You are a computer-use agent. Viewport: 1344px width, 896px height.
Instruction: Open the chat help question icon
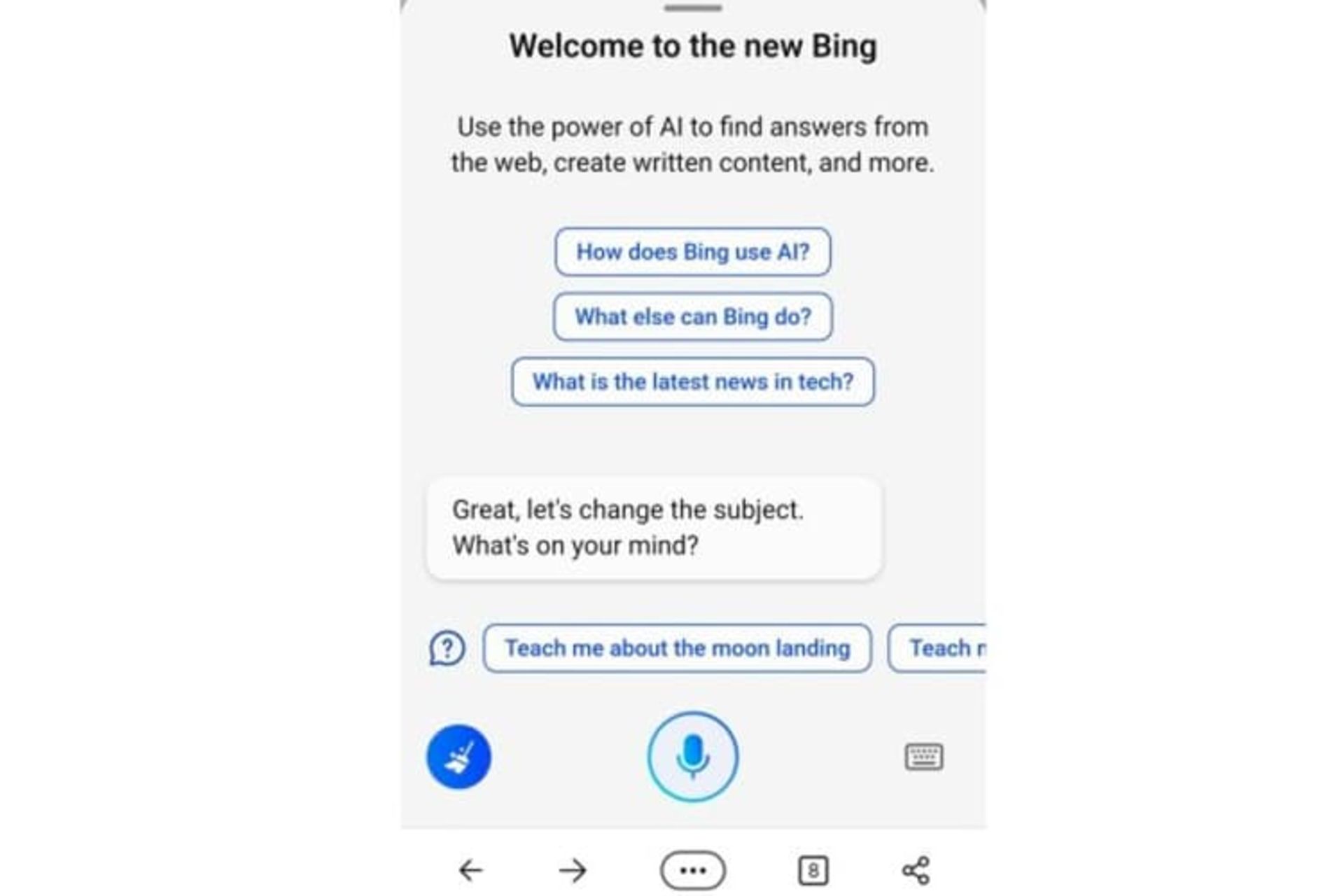tap(447, 648)
